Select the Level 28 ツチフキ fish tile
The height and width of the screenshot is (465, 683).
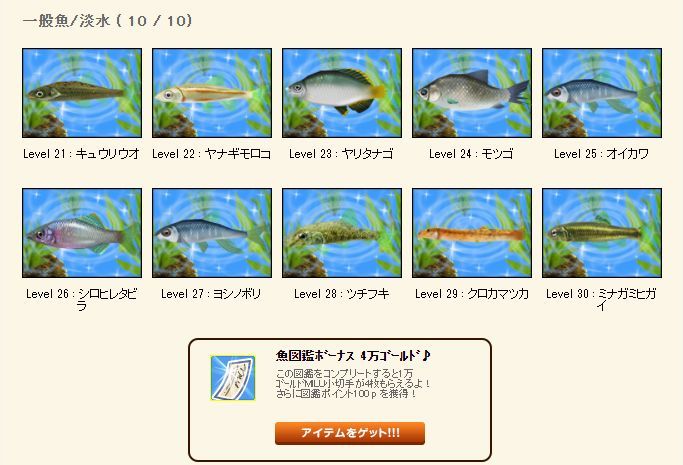point(342,233)
